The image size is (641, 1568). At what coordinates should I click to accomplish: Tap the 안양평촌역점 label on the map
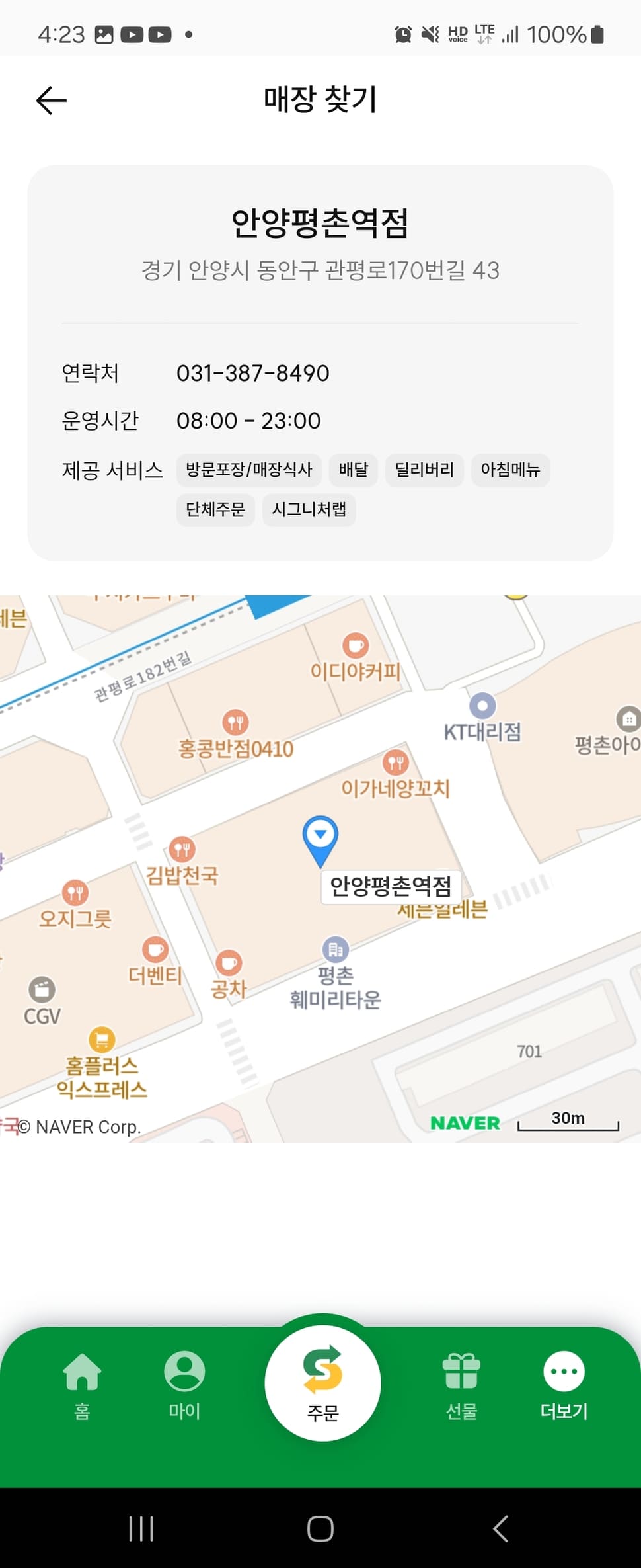[390, 886]
